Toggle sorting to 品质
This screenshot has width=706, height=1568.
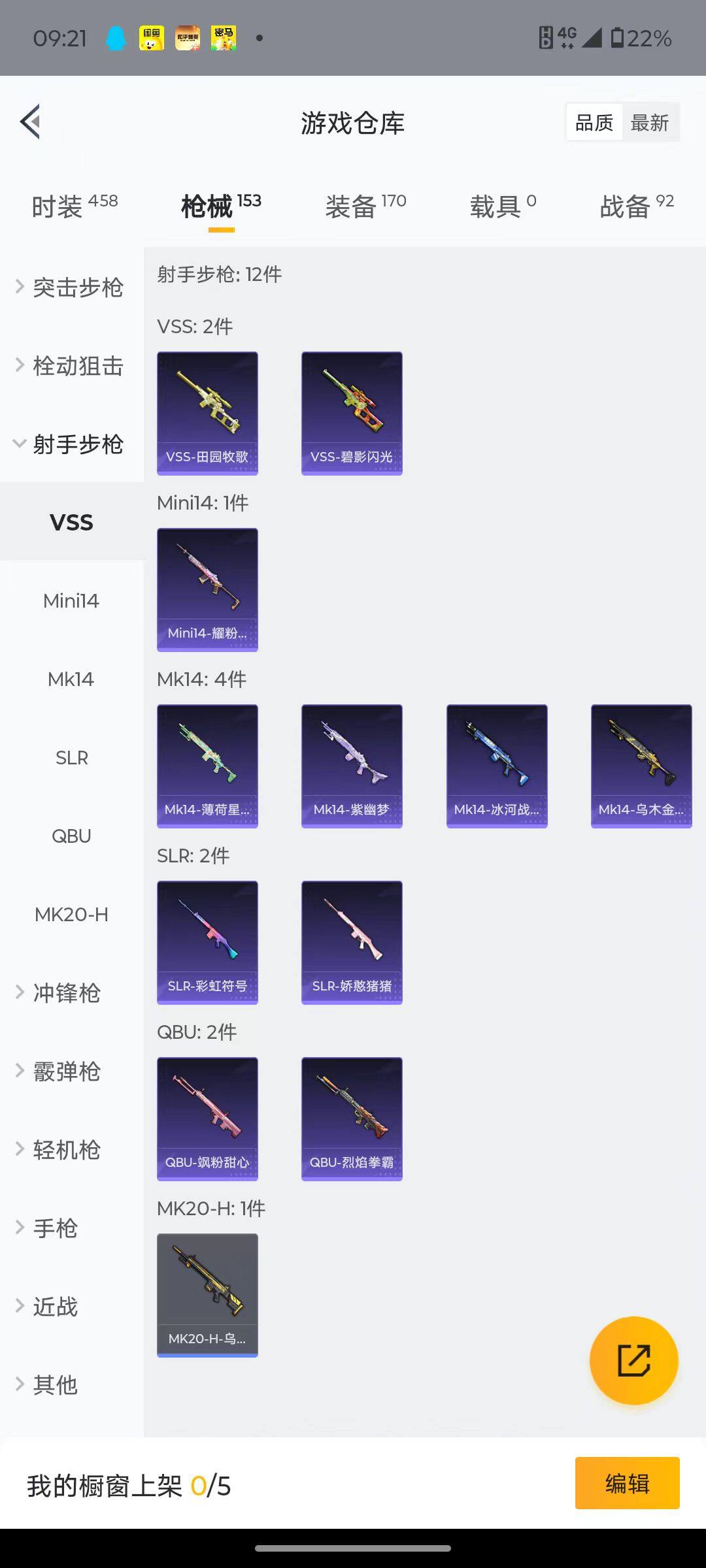pyautogui.click(x=593, y=122)
